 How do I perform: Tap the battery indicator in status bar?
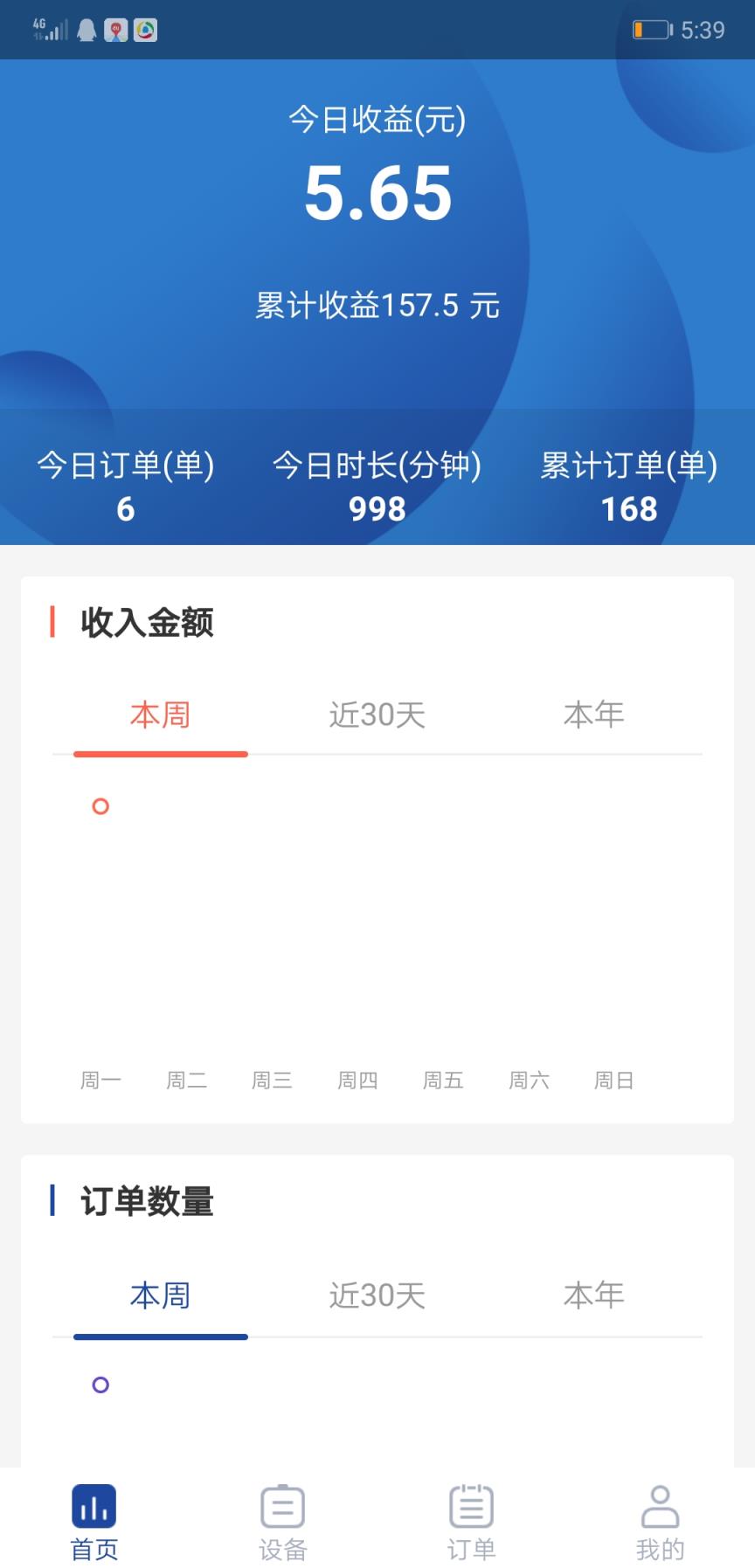pos(651,29)
